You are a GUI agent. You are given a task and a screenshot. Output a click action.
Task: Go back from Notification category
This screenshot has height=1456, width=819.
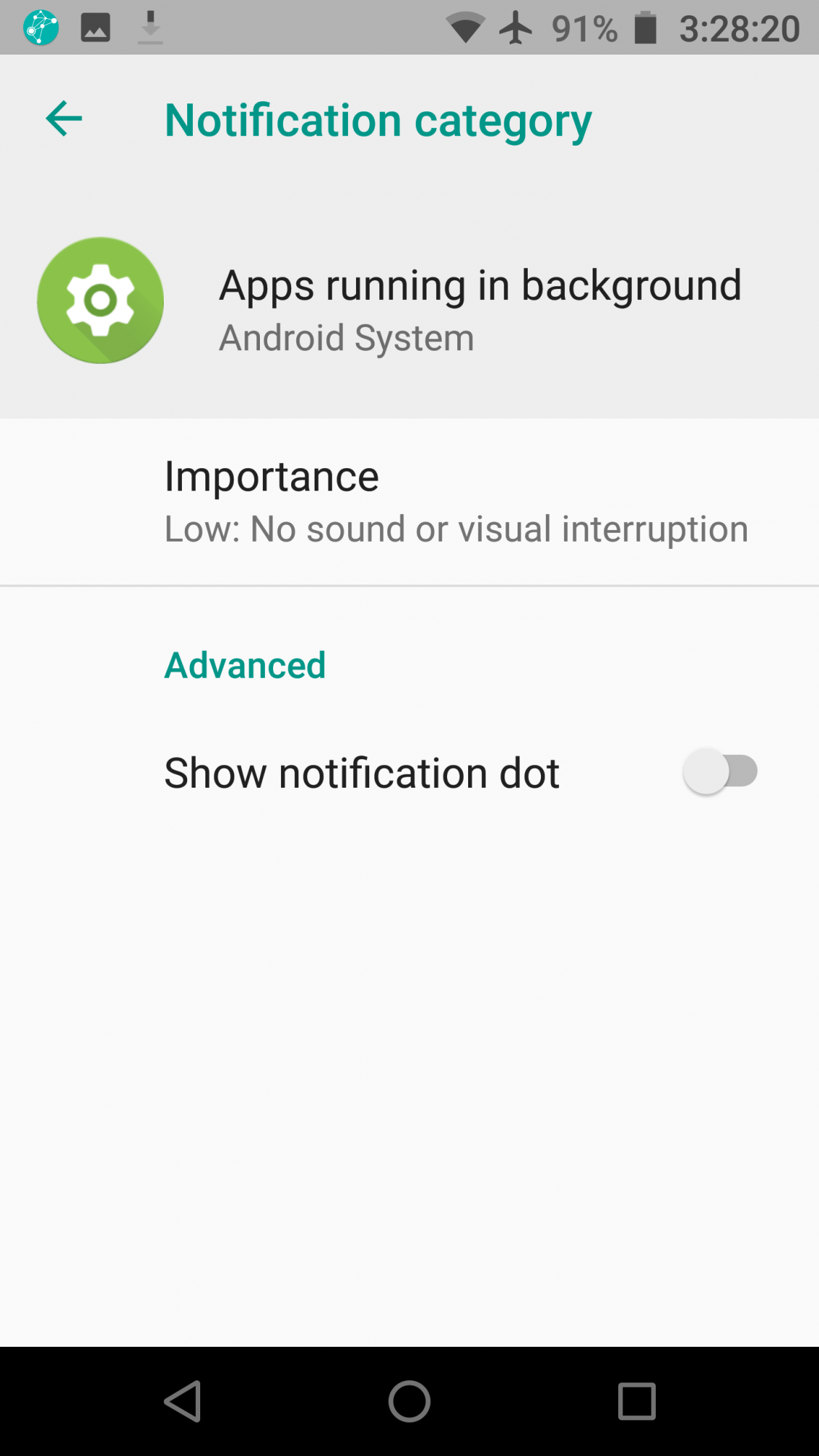coord(64,119)
